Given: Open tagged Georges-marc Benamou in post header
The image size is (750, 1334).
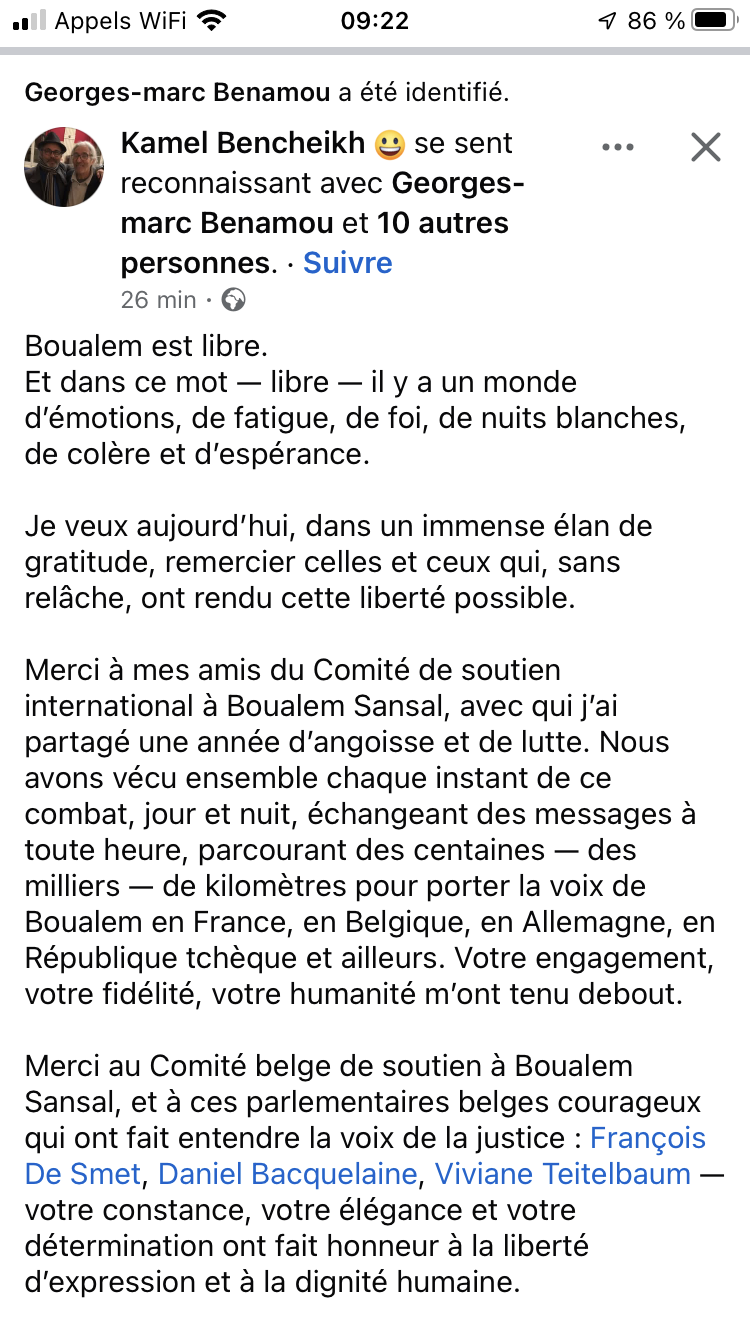Looking at the screenshot, I should pos(456,185).
